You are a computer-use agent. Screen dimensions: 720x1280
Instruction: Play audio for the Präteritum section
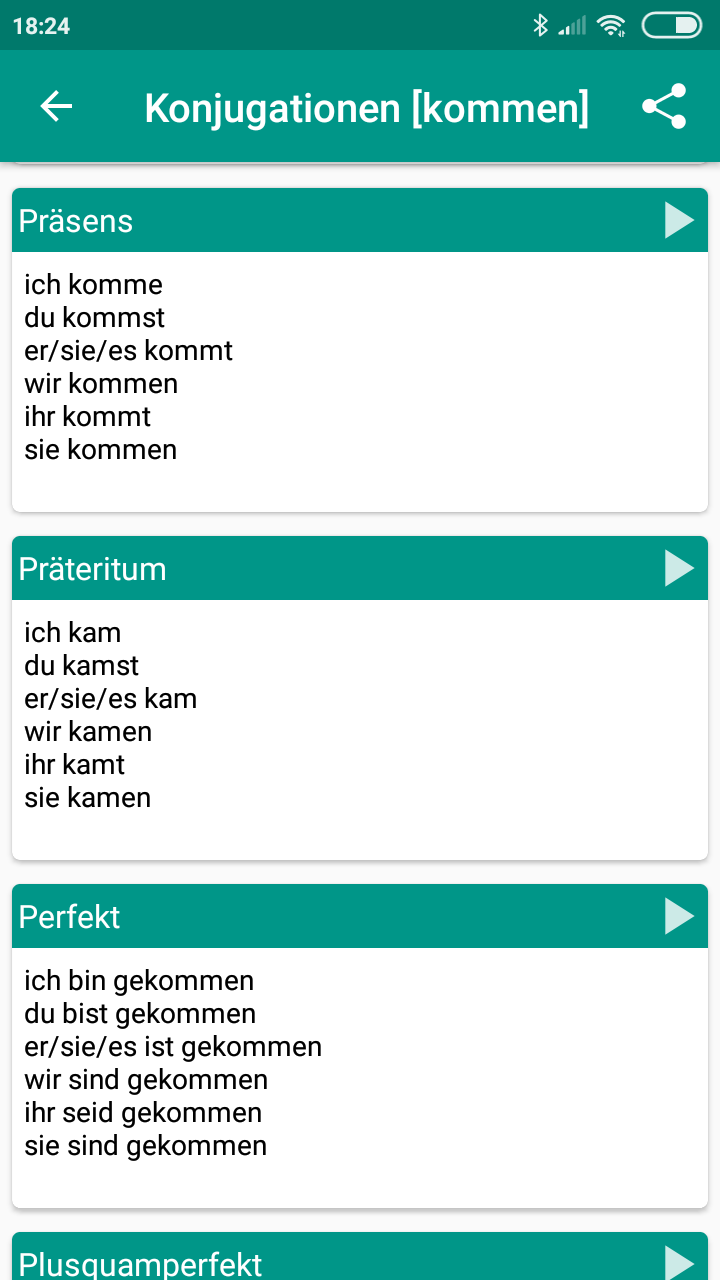pyautogui.click(x=678, y=567)
